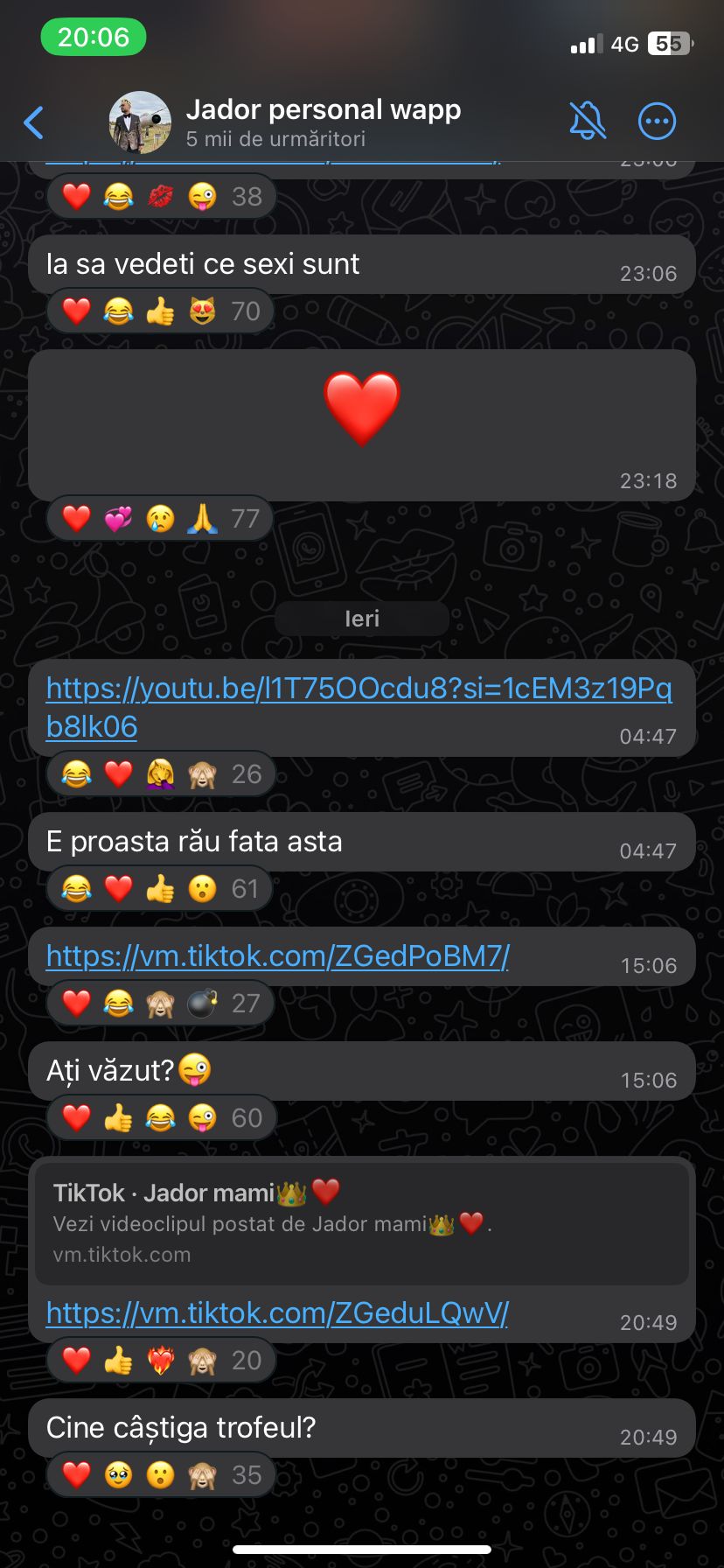724x1568 pixels.
Task: Open the ZGeduLQwV TikTok link
Action: coord(277,1313)
